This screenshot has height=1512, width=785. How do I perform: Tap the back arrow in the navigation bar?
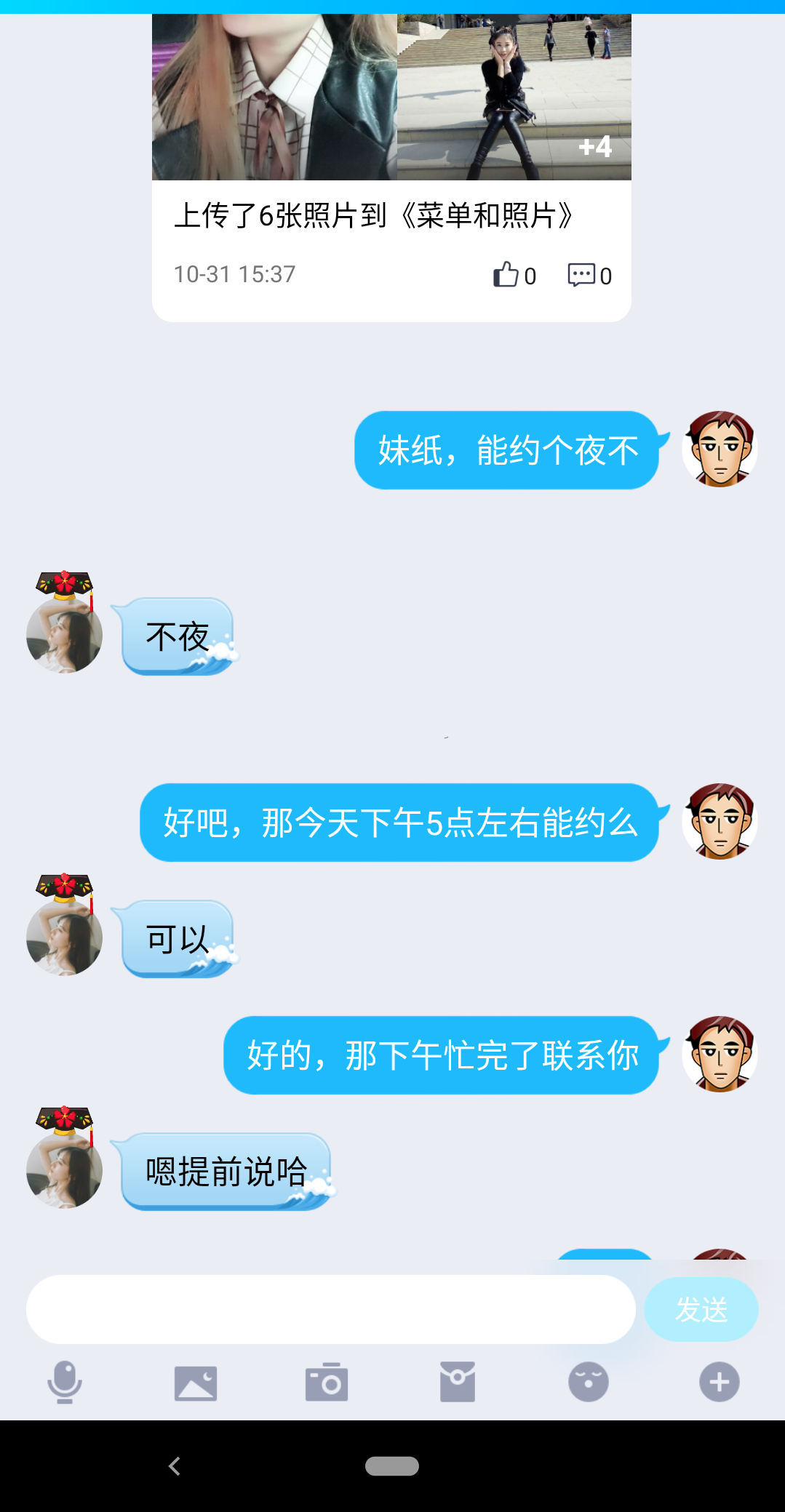175,1466
